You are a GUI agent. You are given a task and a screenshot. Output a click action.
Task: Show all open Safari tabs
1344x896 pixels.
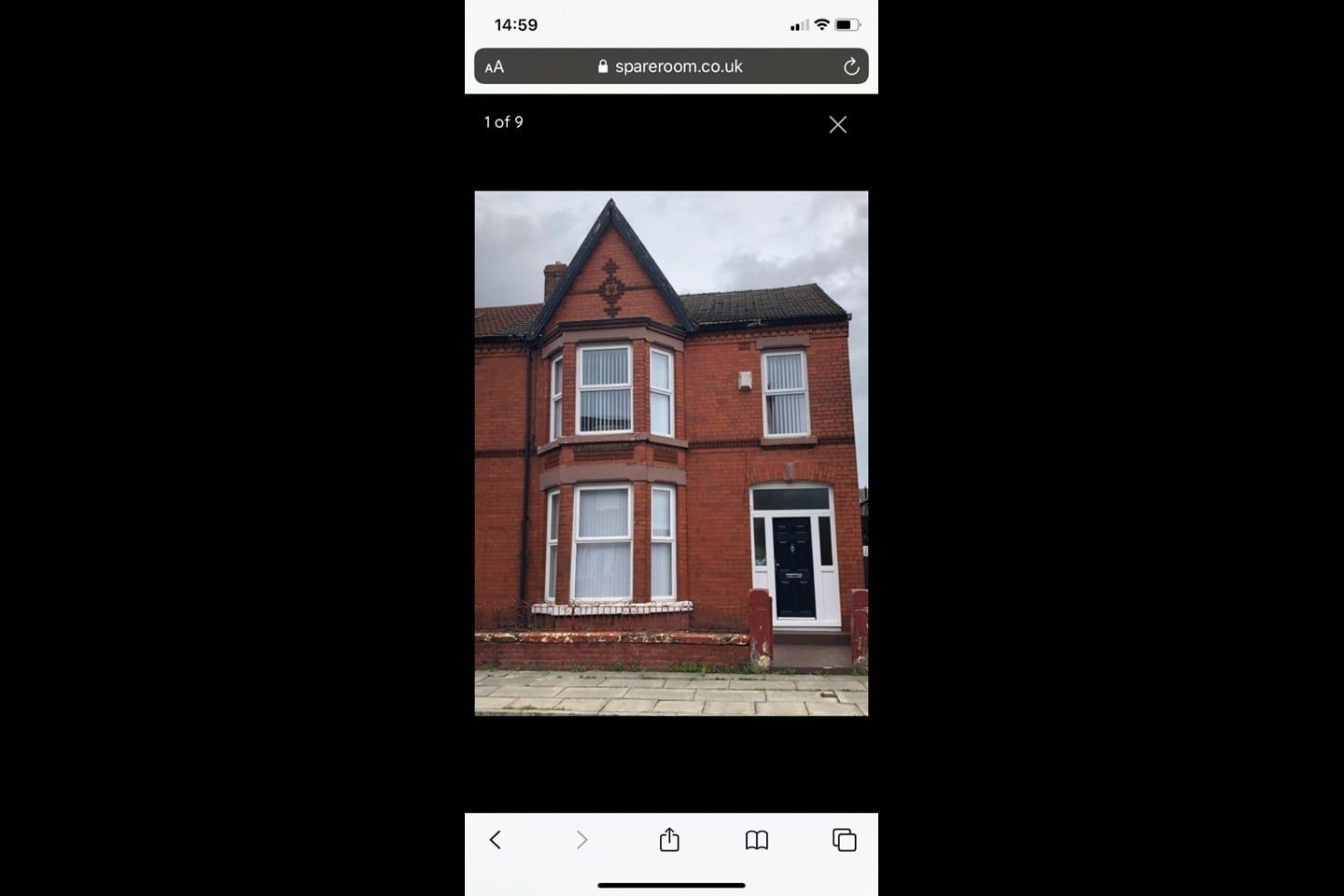tap(844, 840)
